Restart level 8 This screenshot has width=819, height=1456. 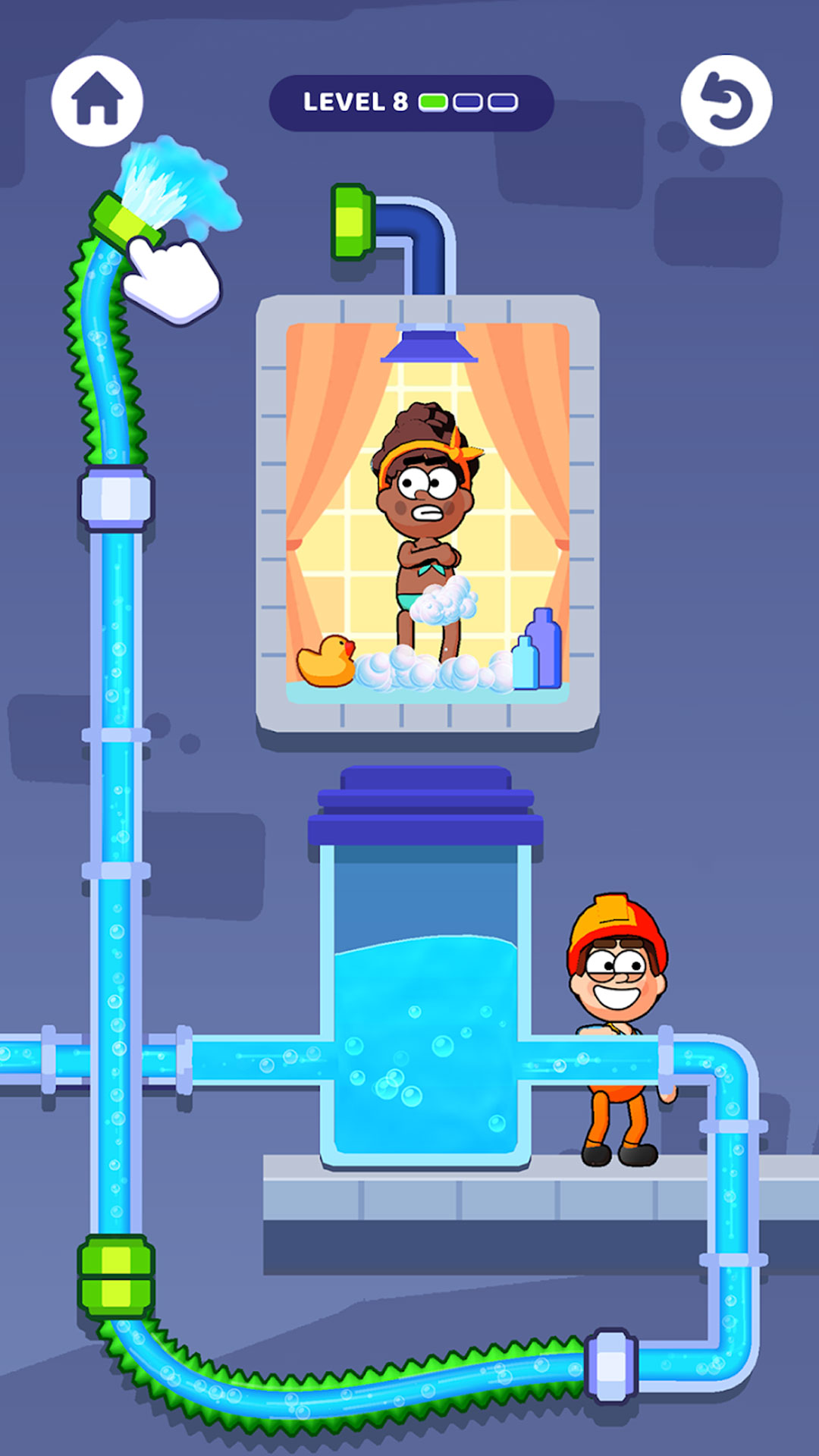click(726, 101)
